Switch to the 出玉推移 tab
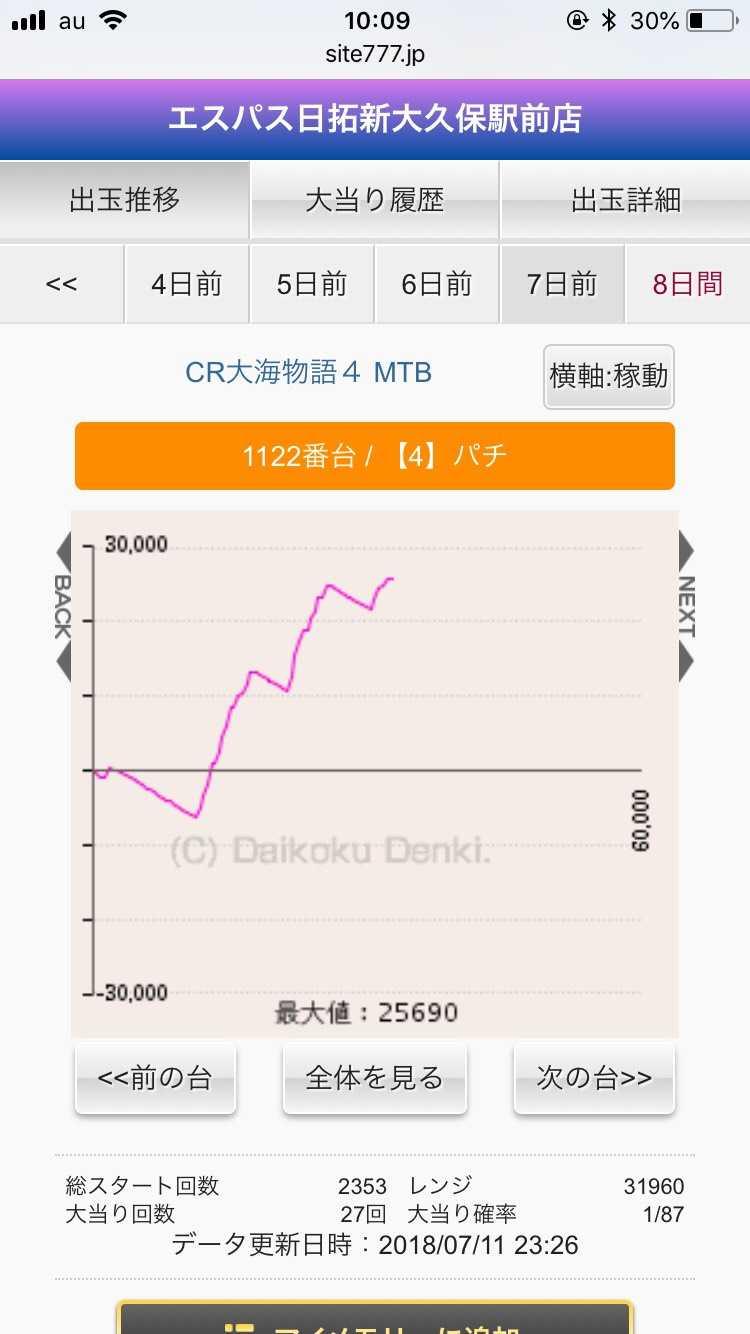 click(124, 200)
